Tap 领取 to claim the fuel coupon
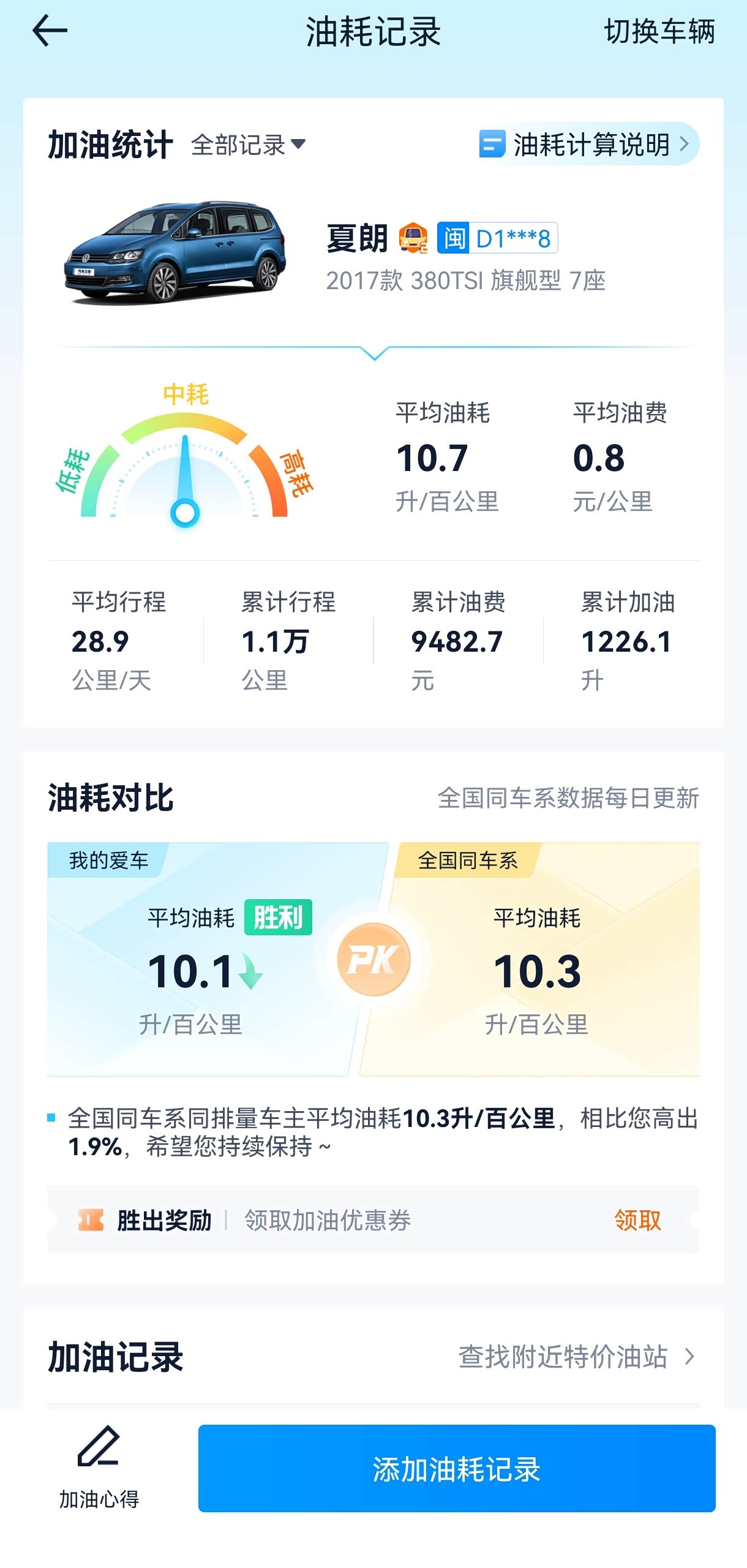Screen dimensions: 747x1568 click(637, 1220)
